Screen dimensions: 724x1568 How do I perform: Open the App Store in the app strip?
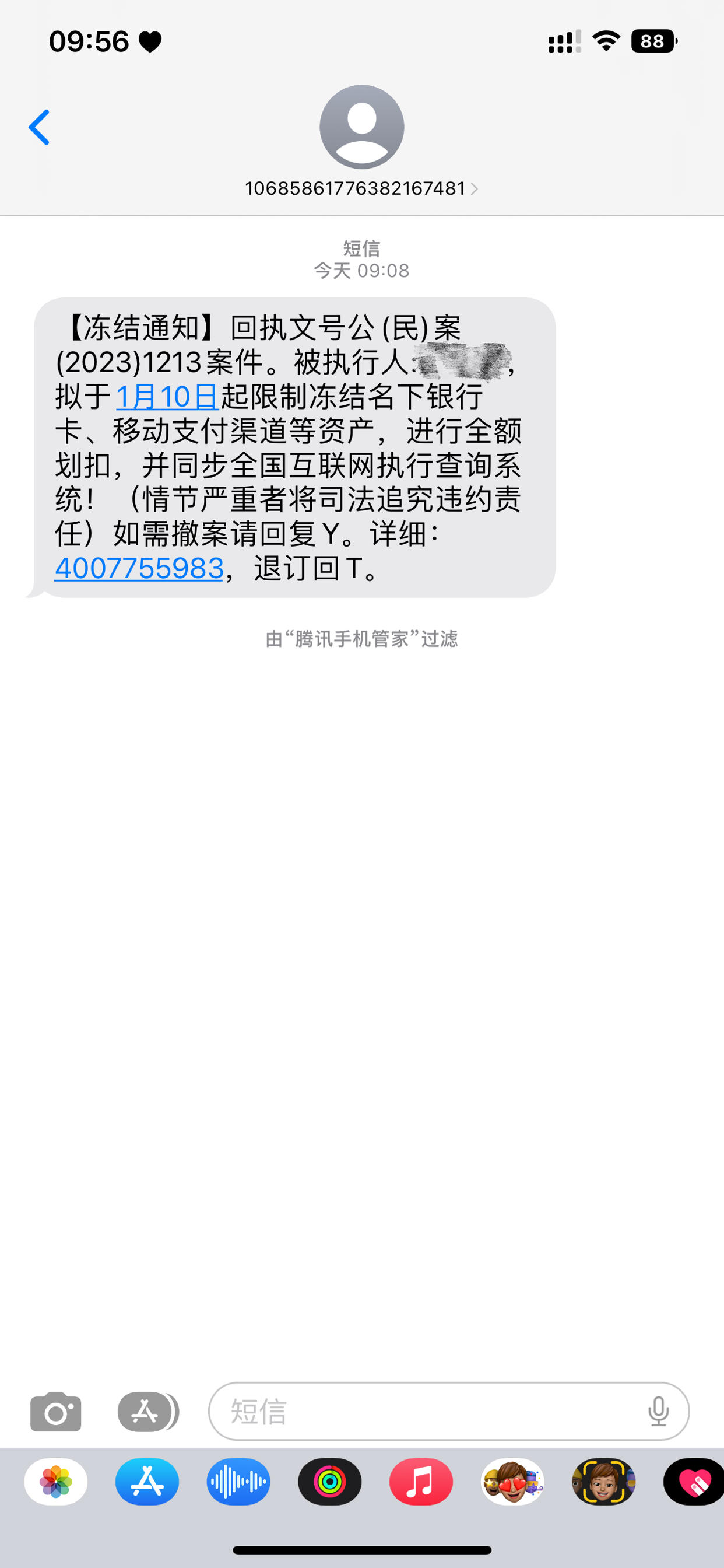[147, 1482]
